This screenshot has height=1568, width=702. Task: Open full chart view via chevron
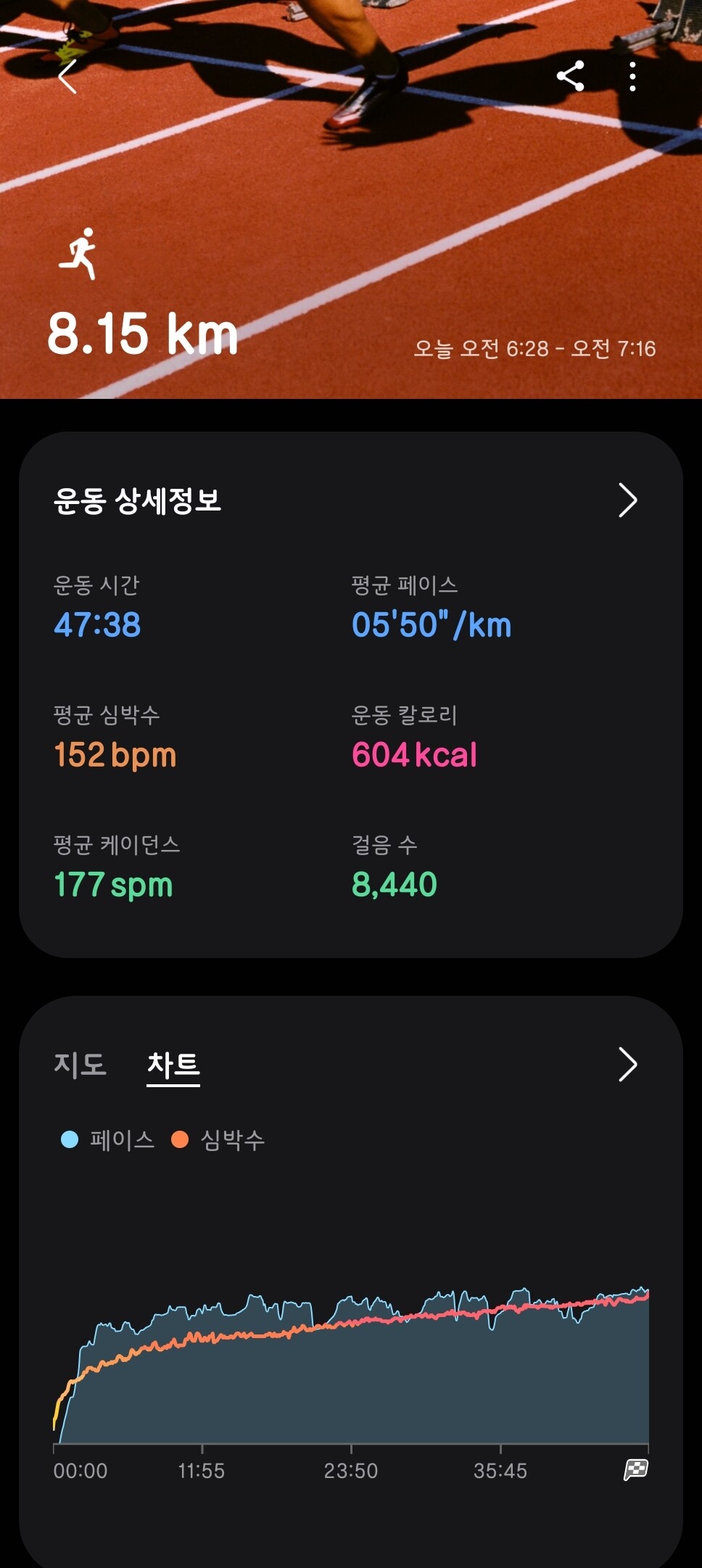click(x=627, y=1065)
